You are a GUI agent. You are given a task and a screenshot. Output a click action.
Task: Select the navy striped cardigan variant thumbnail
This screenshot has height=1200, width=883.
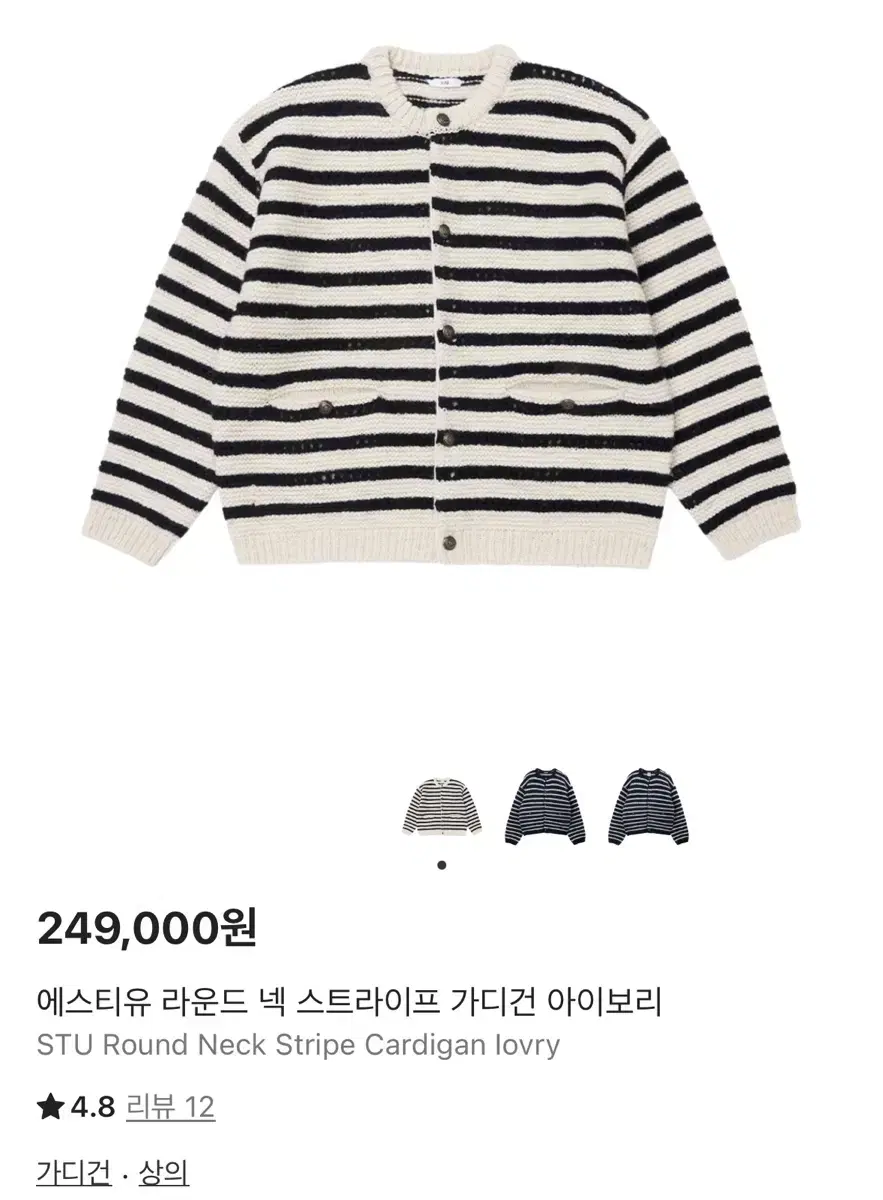point(544,805)
